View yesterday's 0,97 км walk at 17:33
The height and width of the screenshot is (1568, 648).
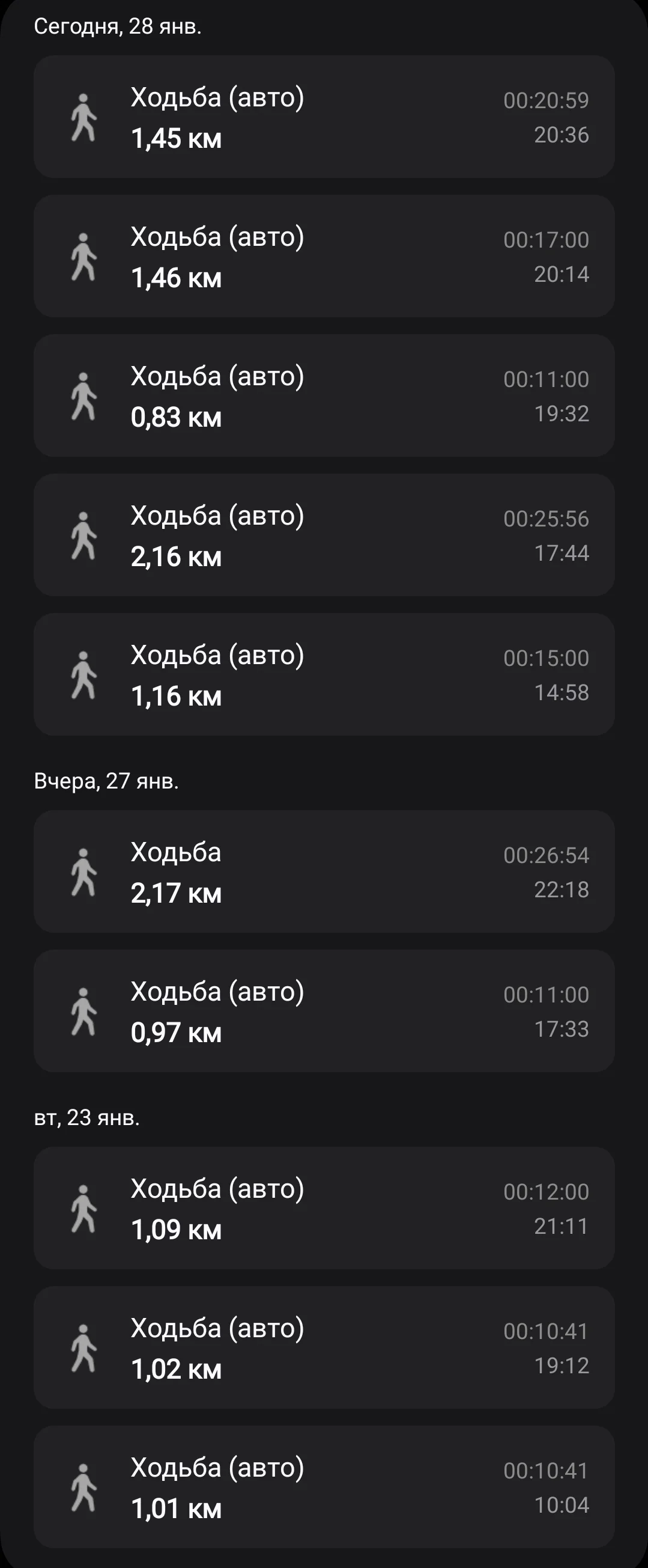tap(324, 1011)
